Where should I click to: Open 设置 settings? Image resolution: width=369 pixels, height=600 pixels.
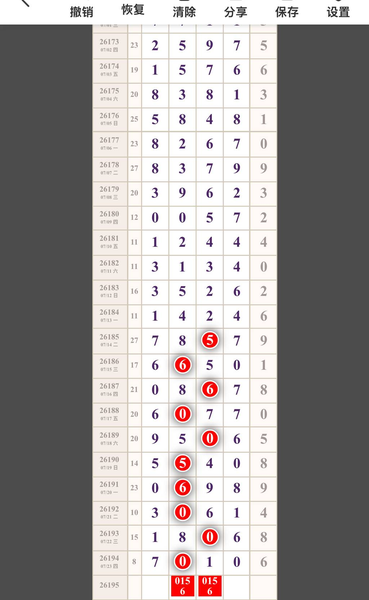coord(338,10)
